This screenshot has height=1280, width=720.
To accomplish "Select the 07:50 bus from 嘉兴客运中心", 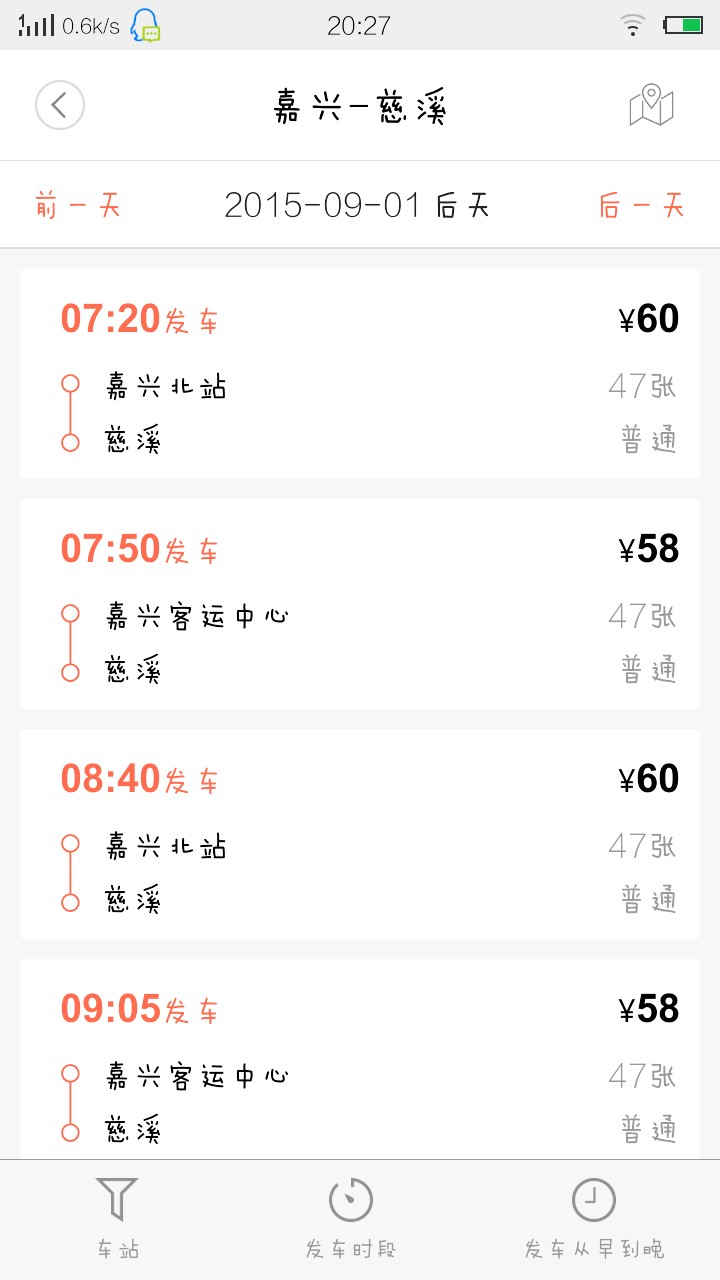I will click(x=360, y=604).
